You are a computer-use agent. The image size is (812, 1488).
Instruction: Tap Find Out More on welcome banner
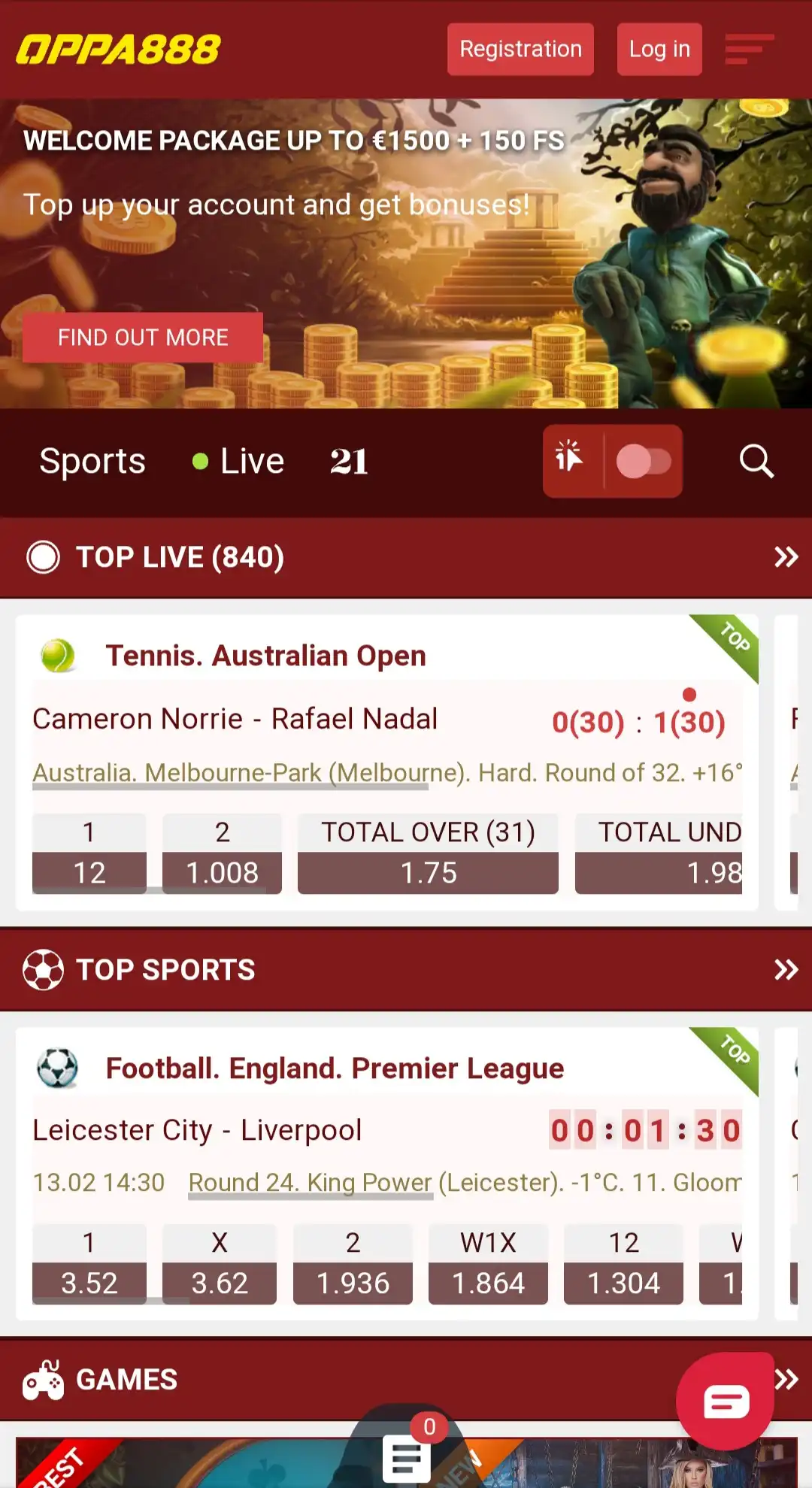pos(143,338)
